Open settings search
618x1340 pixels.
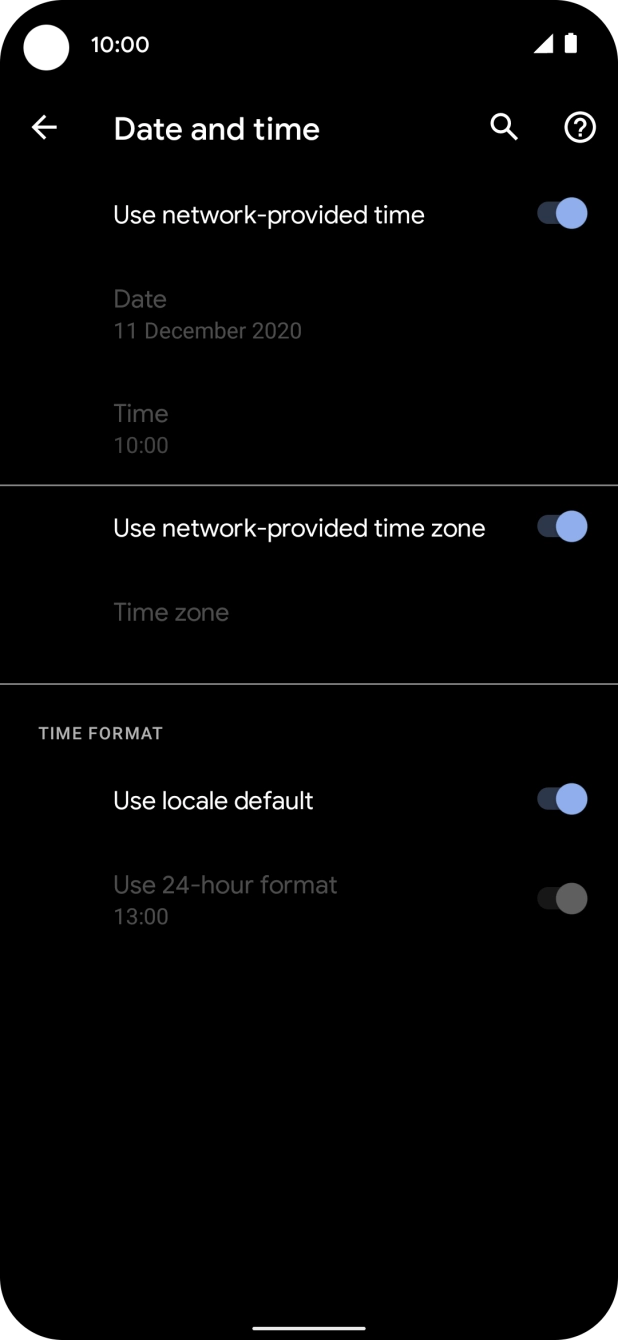[504, 128]
